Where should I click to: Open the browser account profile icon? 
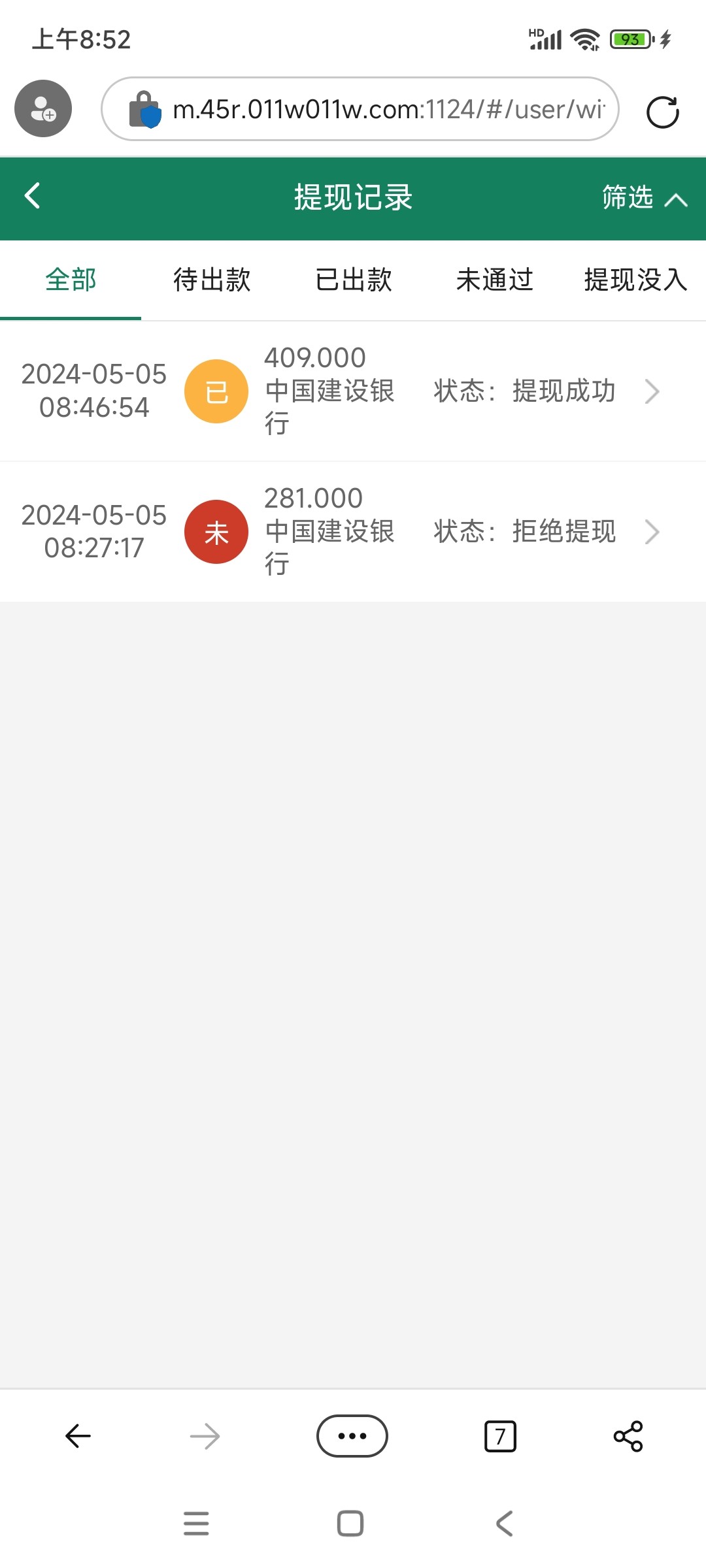pyautogui.click(x=43, y=108)
